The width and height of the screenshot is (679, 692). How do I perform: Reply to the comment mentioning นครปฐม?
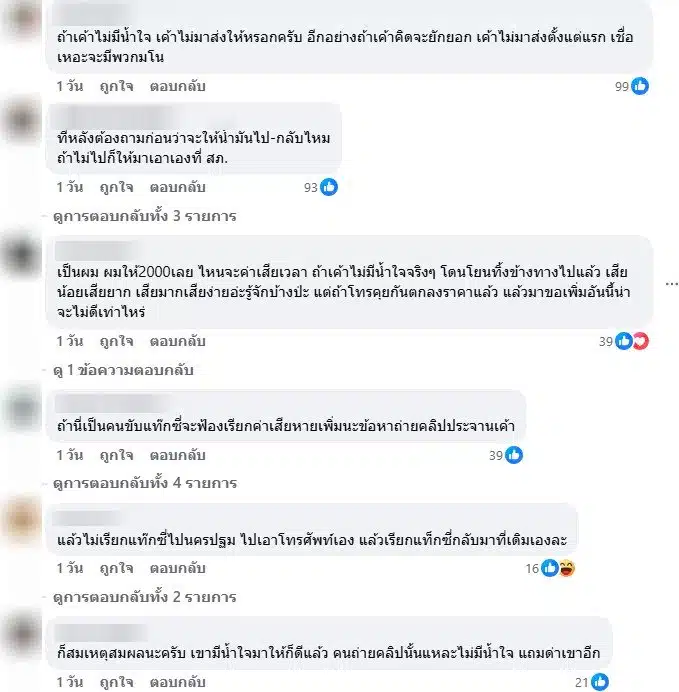pyautogui.click(x=177, y=568)
